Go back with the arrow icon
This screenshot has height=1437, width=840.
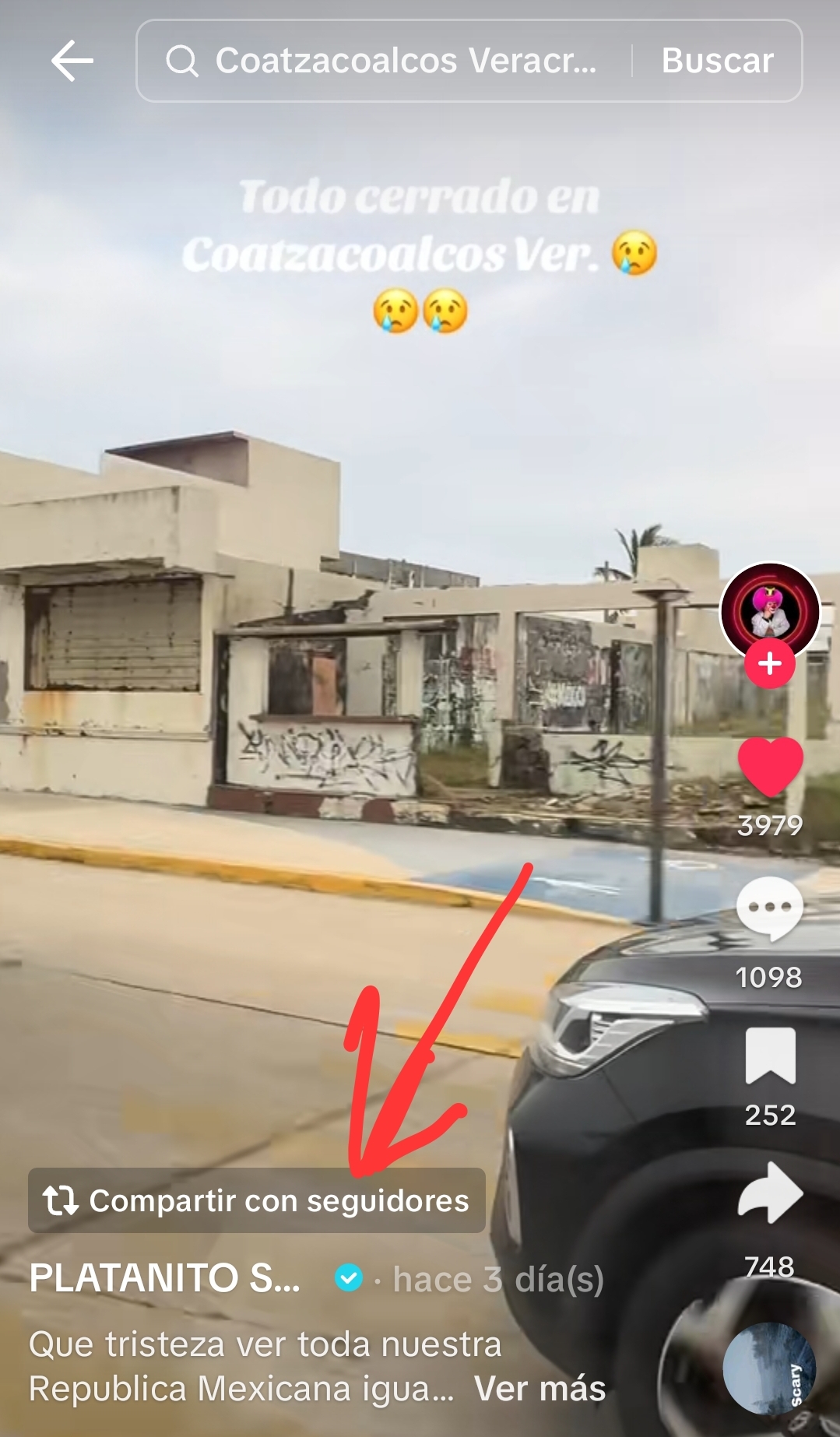click(72, 61)
